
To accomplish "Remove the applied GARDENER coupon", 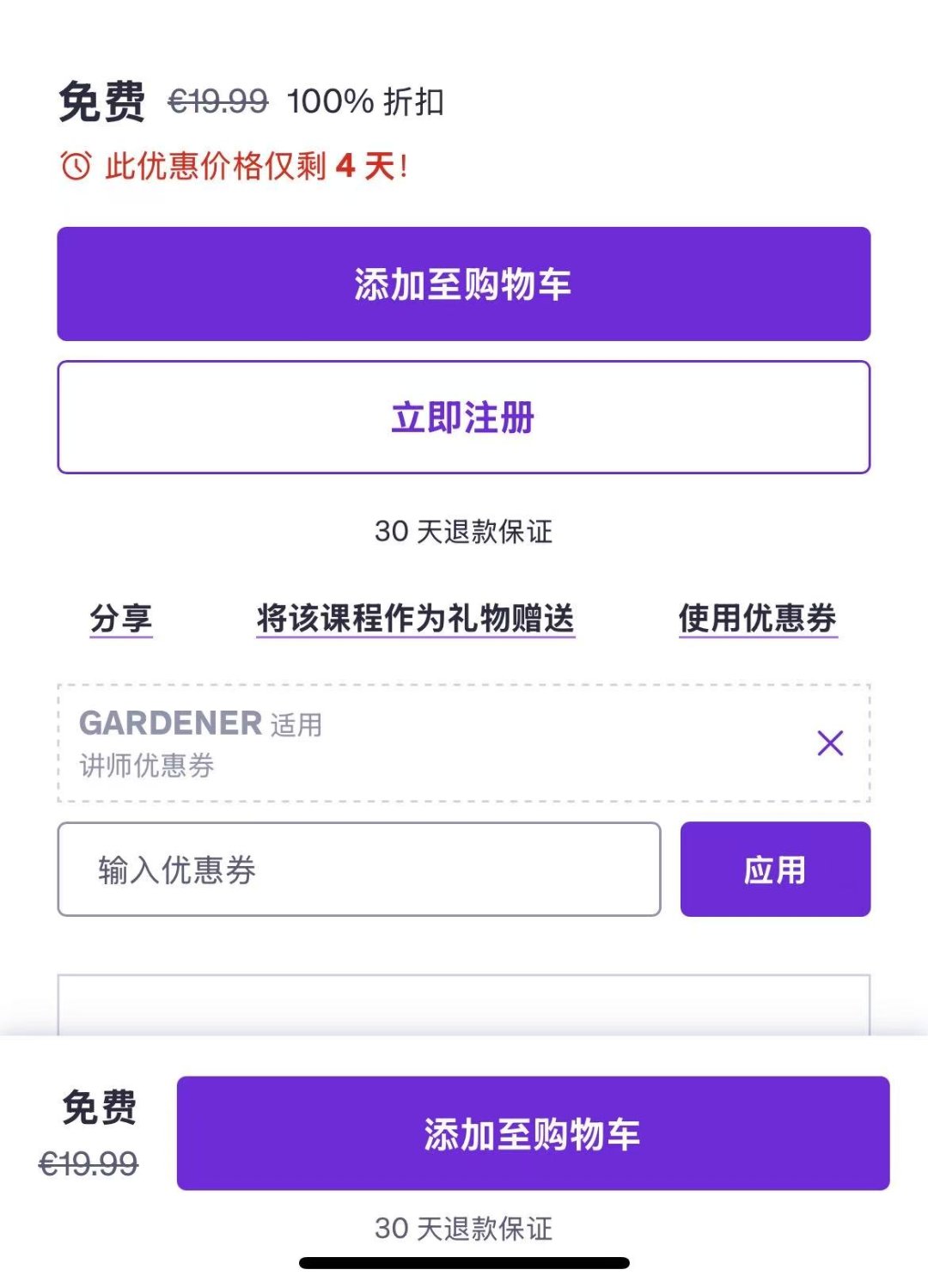I will pos(829,743).
